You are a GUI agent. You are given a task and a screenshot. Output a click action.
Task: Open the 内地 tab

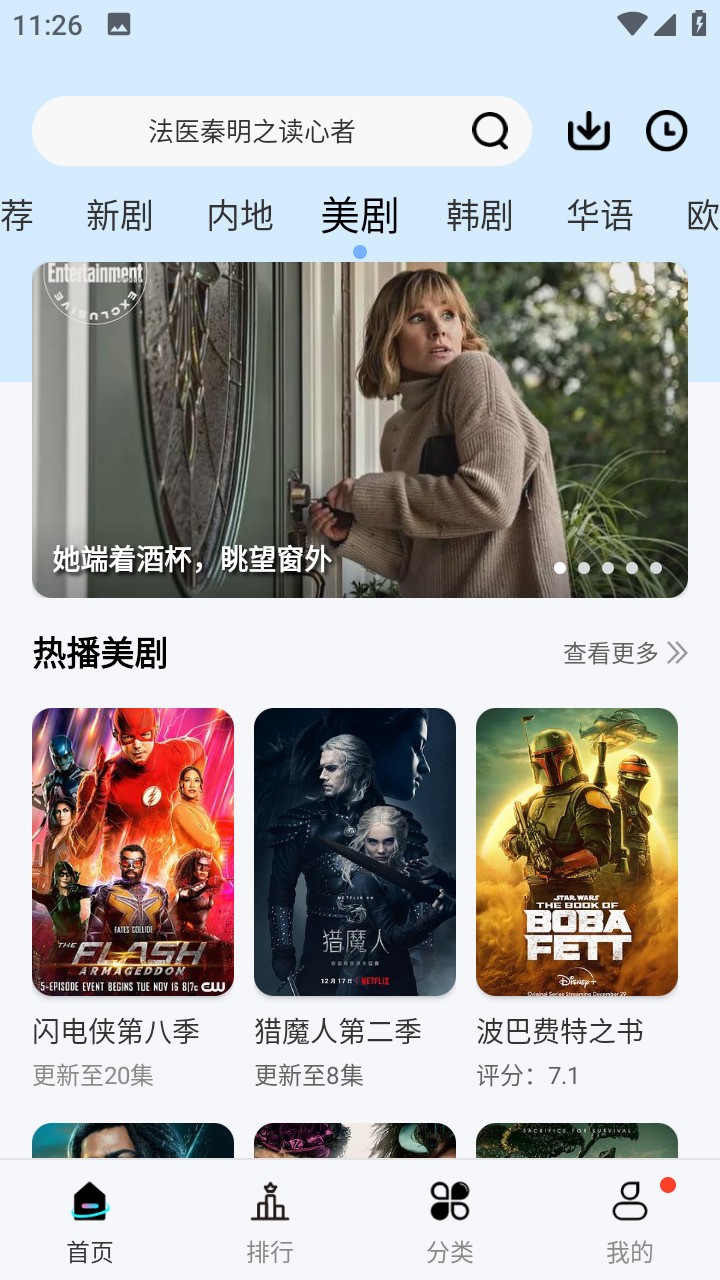point(240,215)
